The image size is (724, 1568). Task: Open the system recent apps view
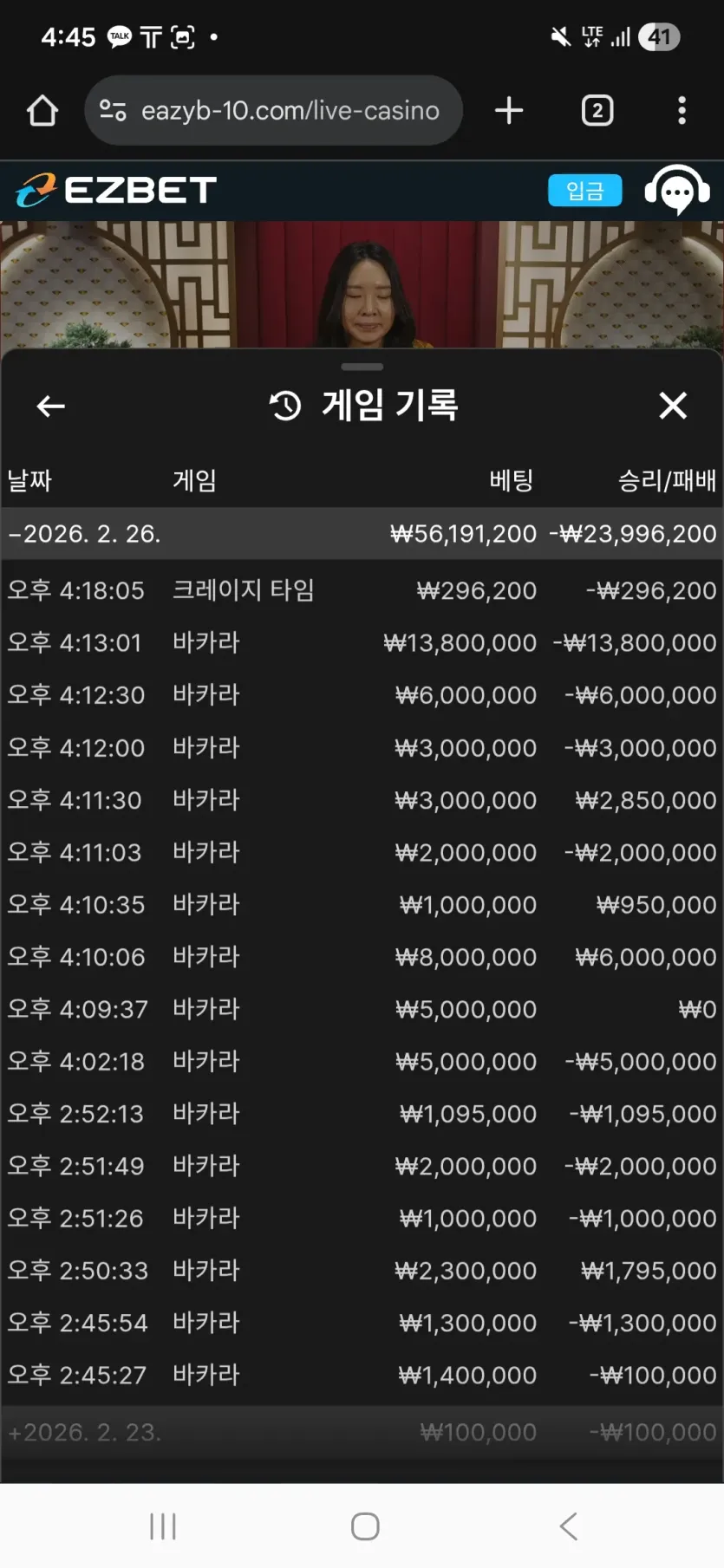coord(163,1526)
